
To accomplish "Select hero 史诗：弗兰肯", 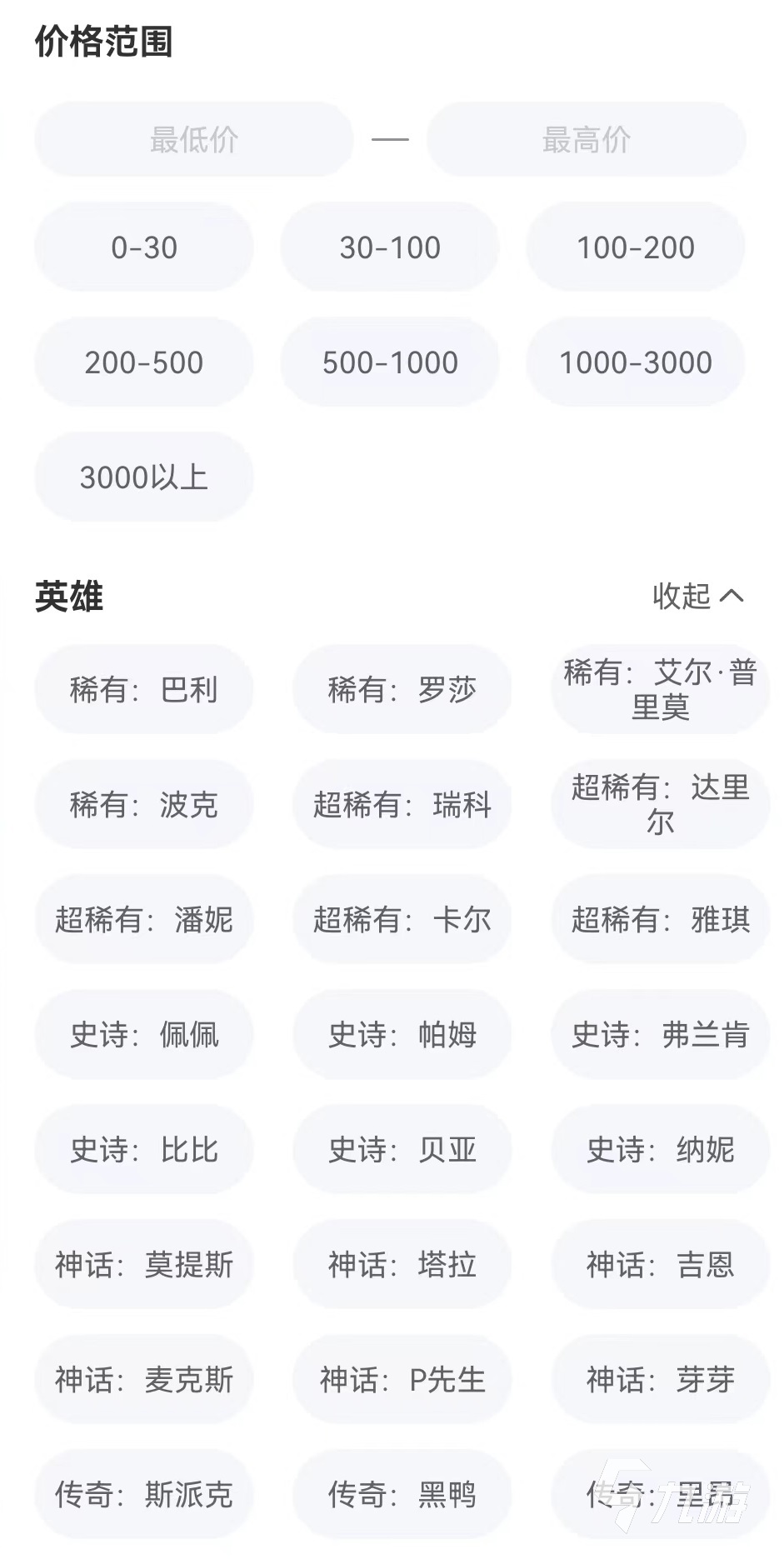I will pyautogui.click(x=660, y=1035).
